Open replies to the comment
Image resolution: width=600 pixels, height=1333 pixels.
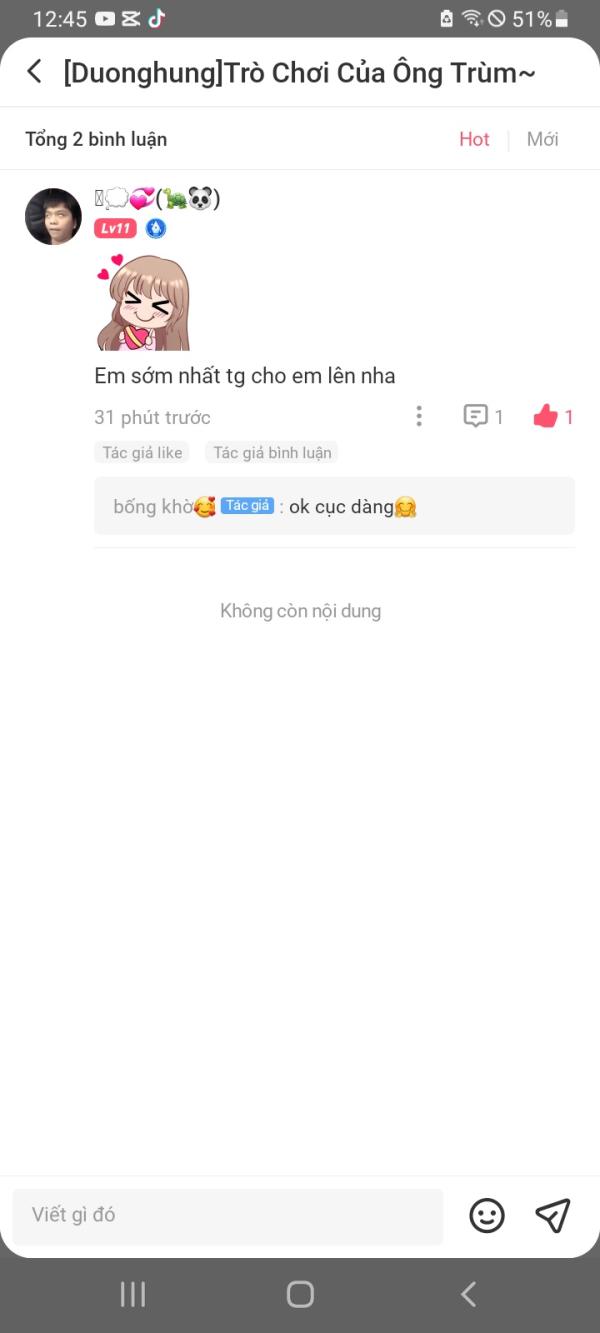point(483,416)
